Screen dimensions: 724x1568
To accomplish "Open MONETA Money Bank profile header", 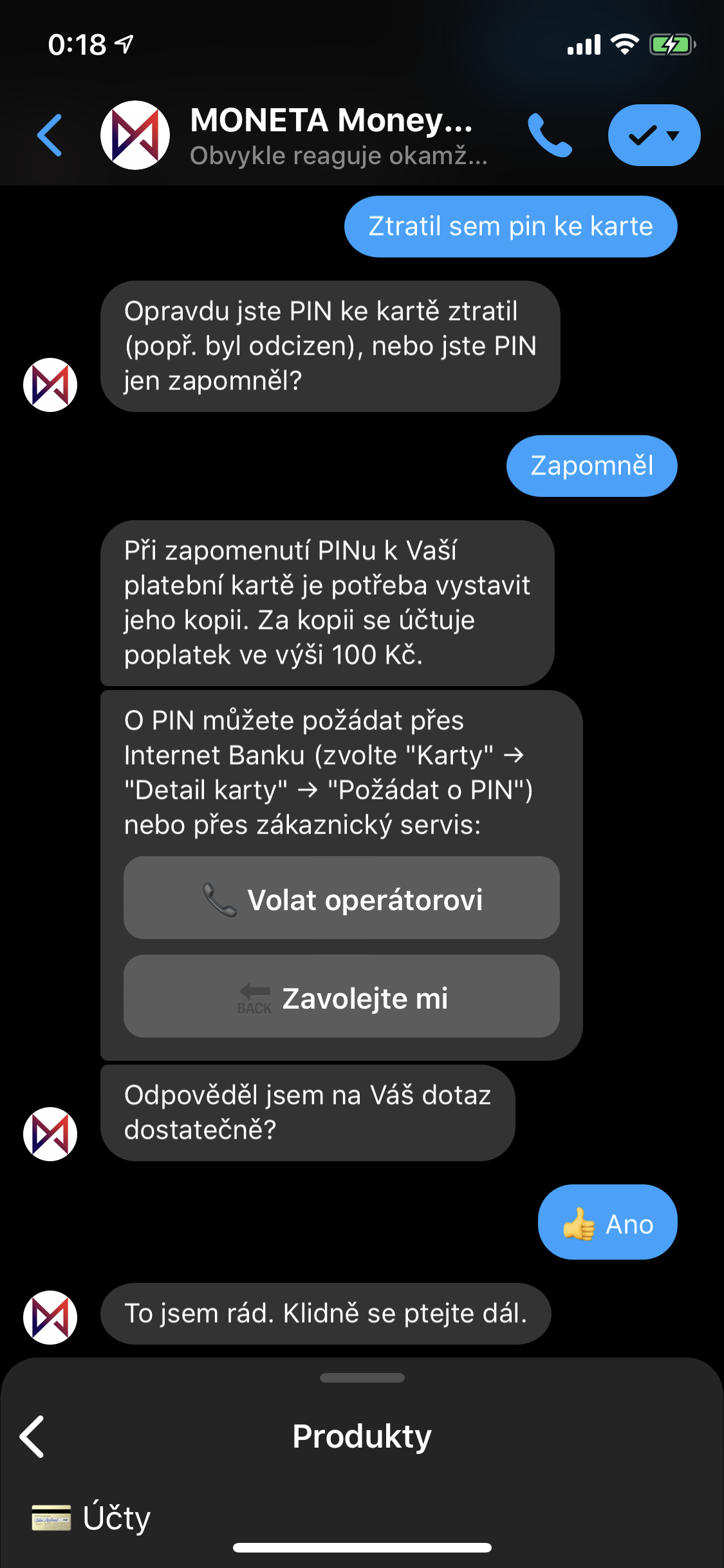I will pyautogui.click(x=331, y=136).
